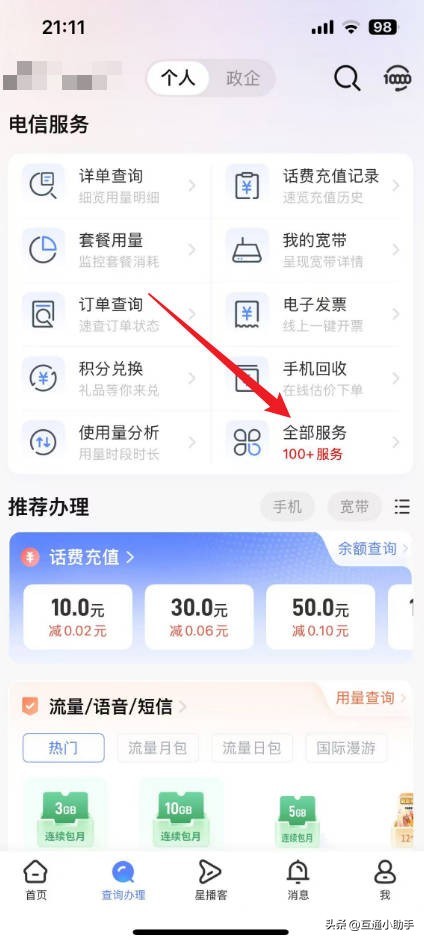424x940 pixels.
Task: Switch to the 政企 segment
Action: 243,79
